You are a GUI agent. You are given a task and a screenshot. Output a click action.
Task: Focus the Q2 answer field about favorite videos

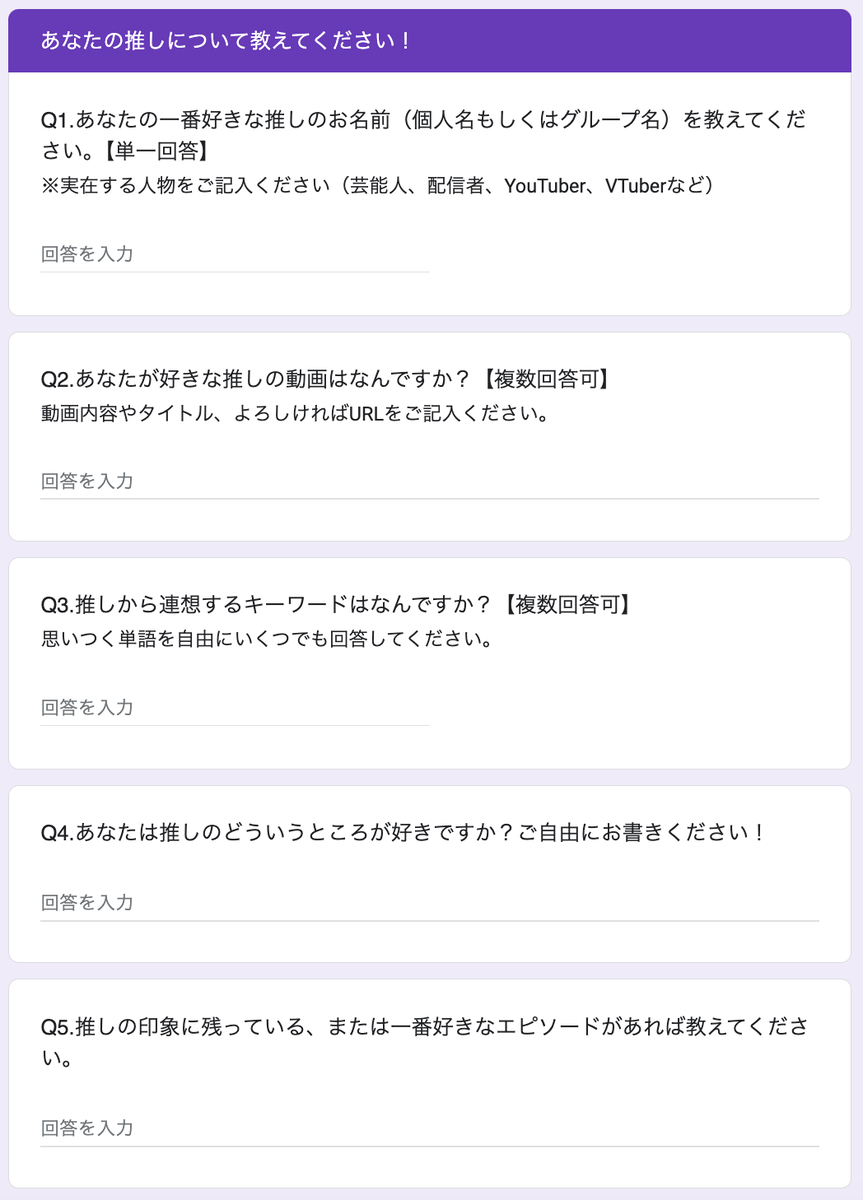[x=429, y=481]
